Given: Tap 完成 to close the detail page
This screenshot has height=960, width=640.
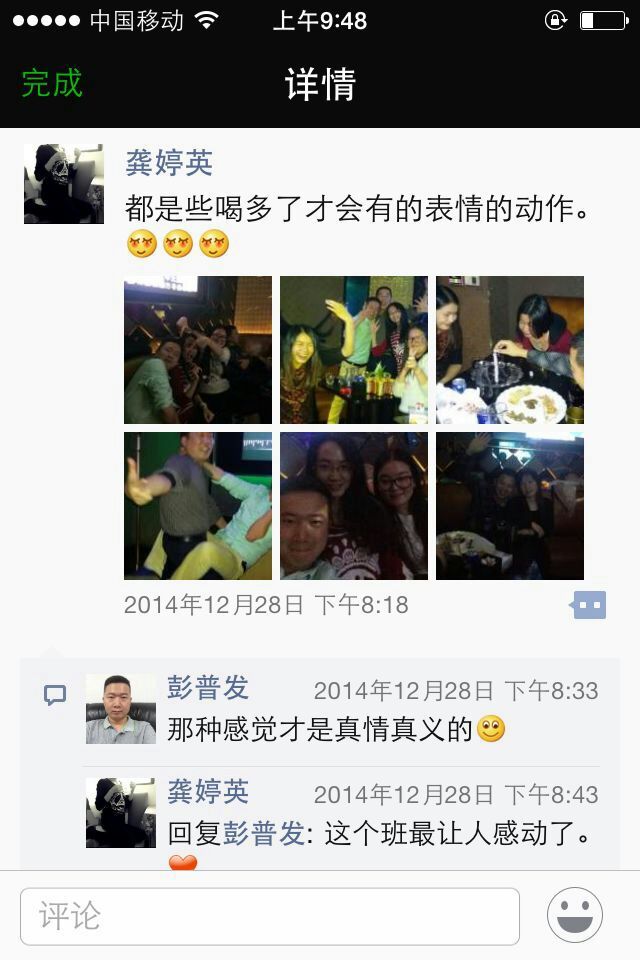Looking at the screenshot, I should pos(52,84).
